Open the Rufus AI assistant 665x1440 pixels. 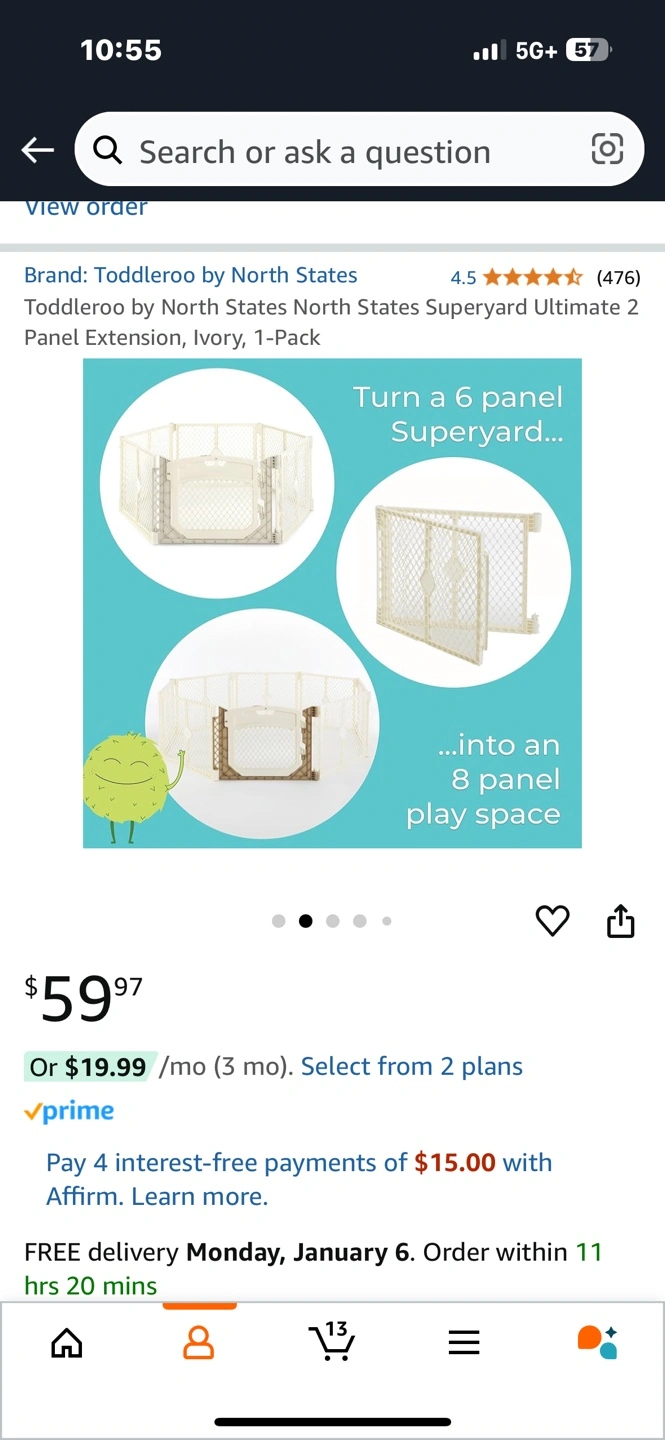click(x=597, y=1342)
